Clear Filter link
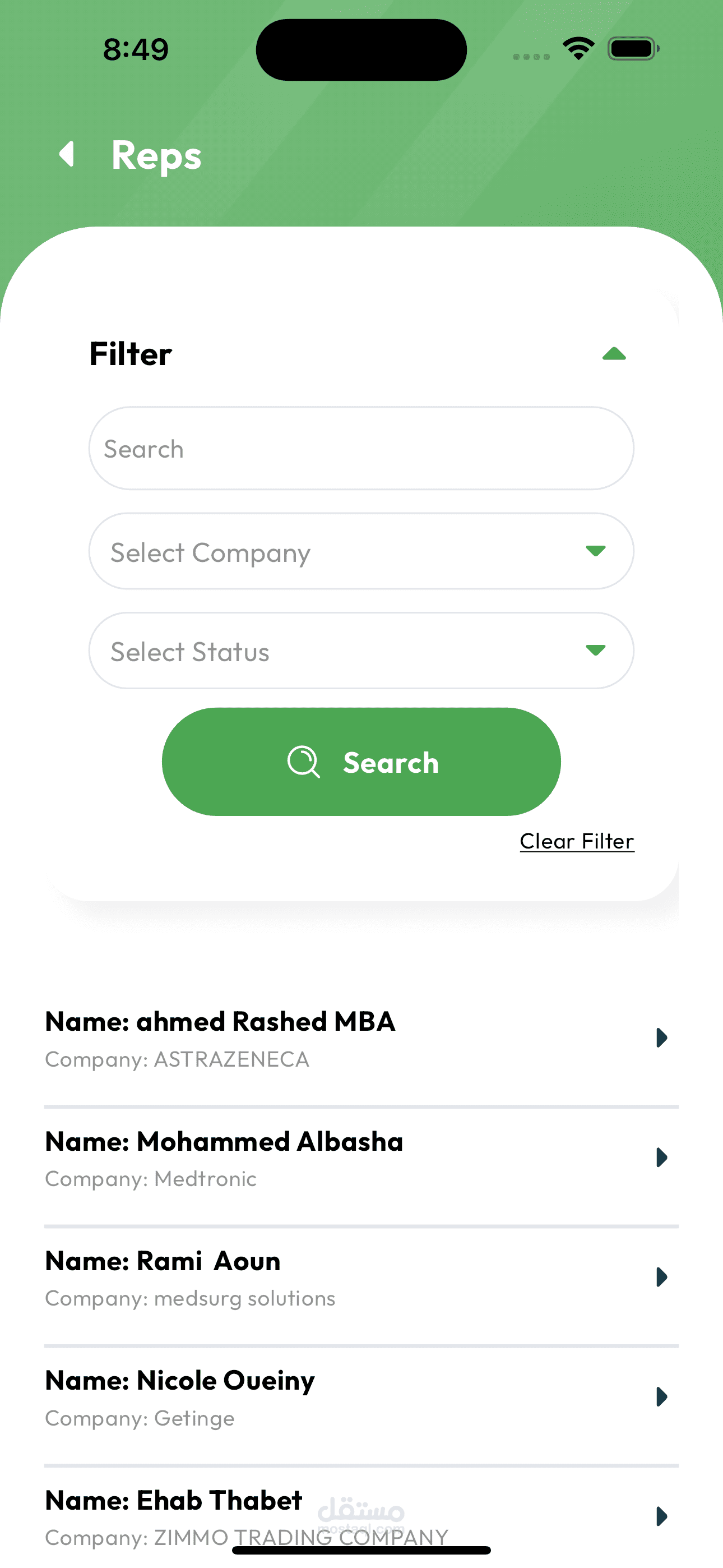Image resolution: width=723 pixels, height=1568 pixels. coord(576,841)
